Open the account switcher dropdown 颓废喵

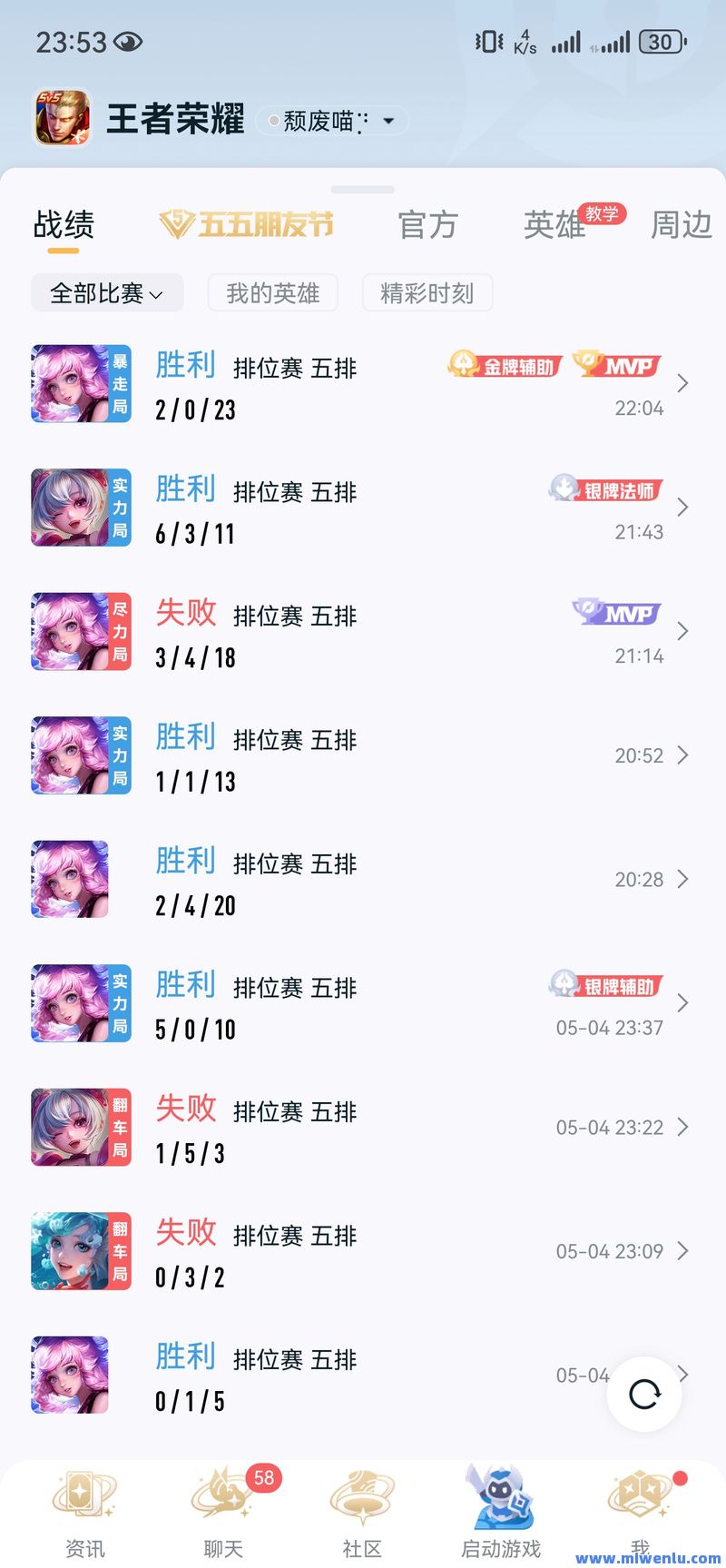(x=332, y=121)
